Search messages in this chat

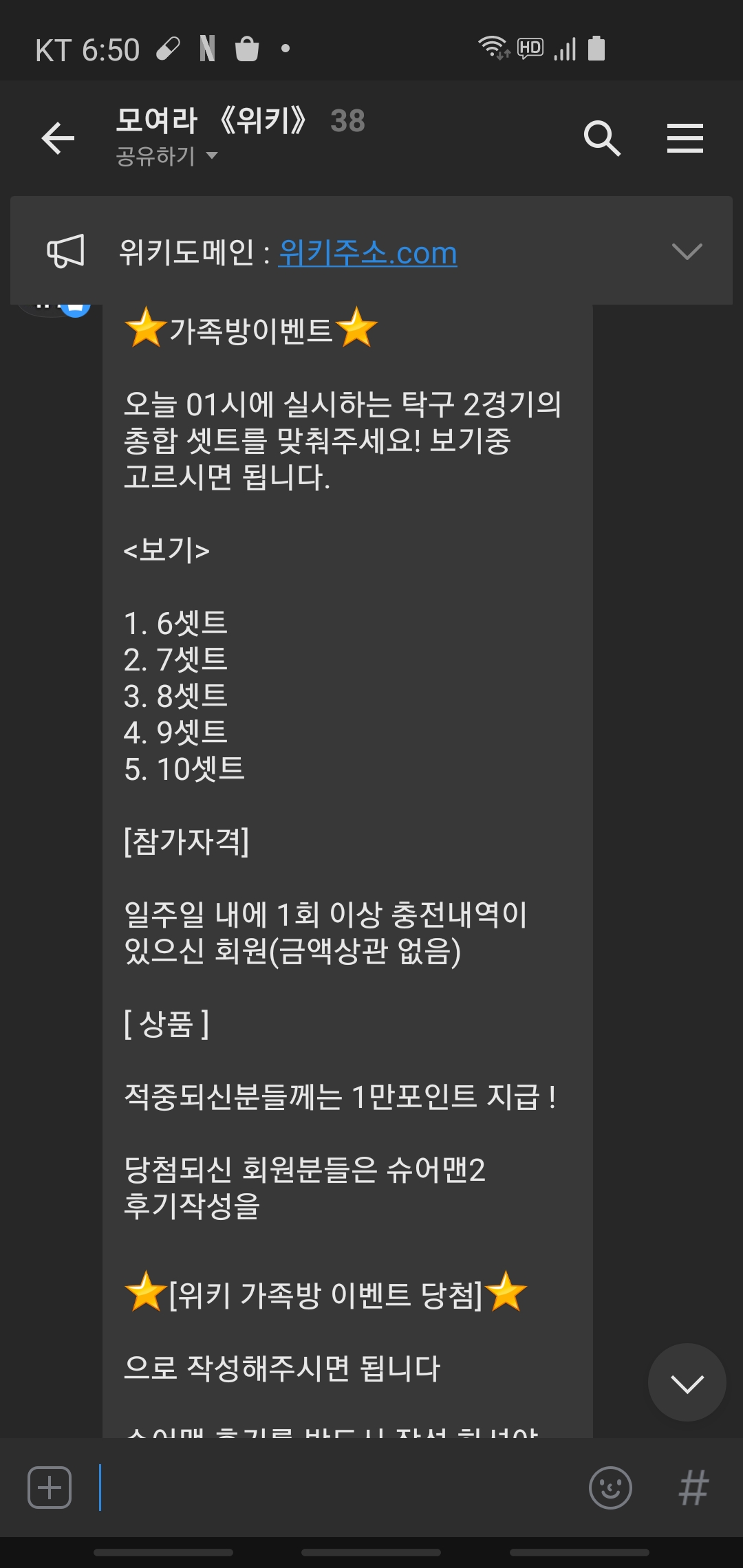(602, 138)
